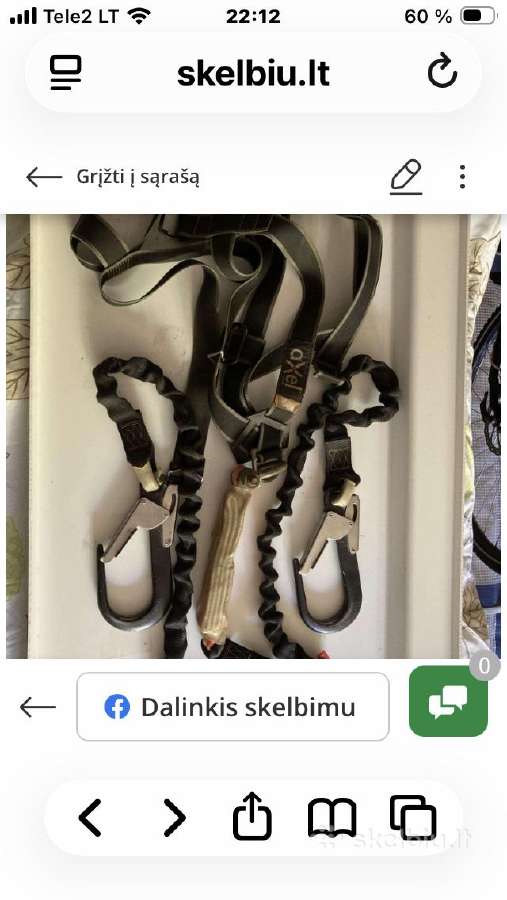Tap Dalinkis skelbimu Facebook share button
This screenshot has height=900, width=507.
point(233,707)
